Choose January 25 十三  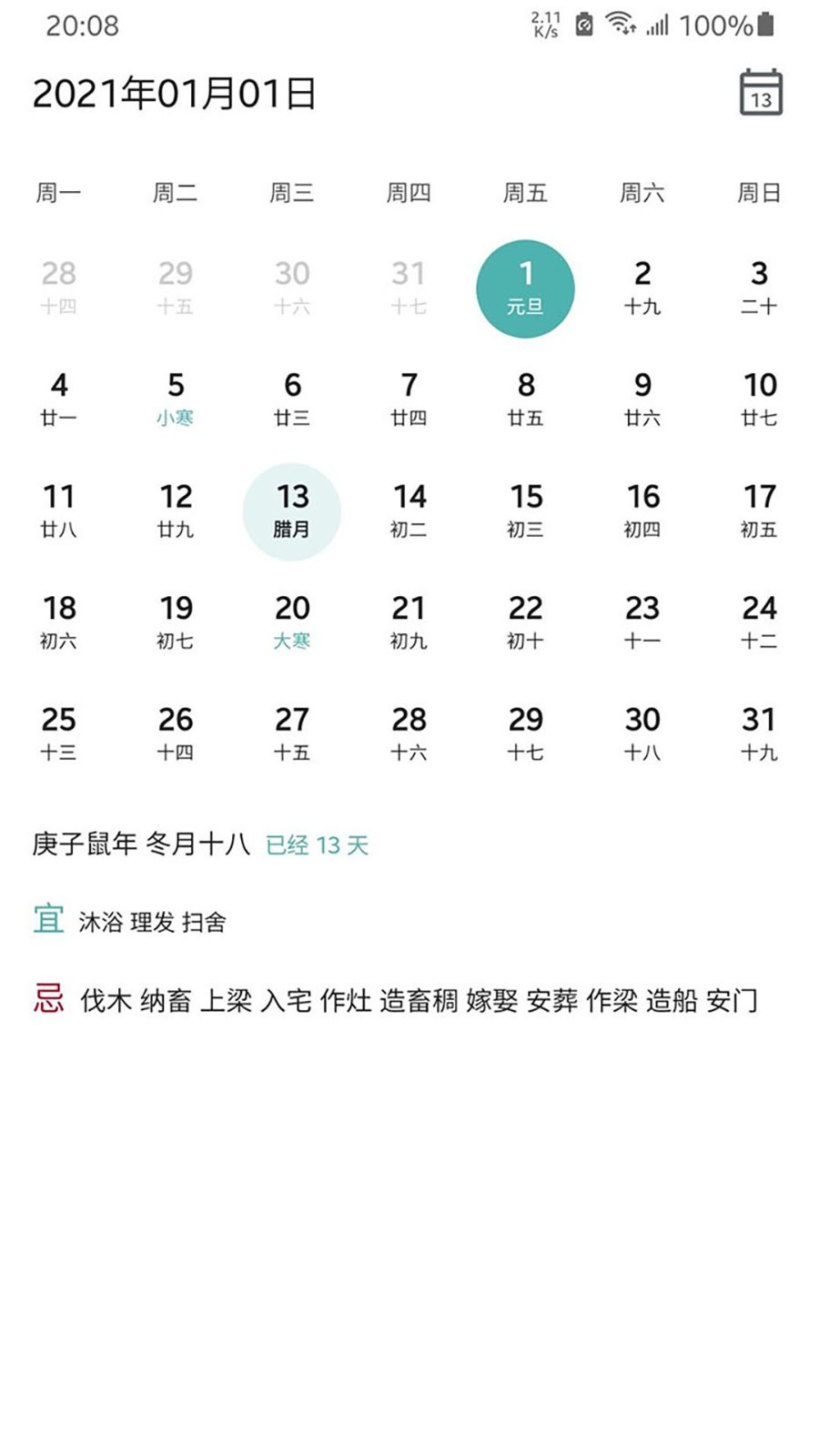tap(59, 733)
